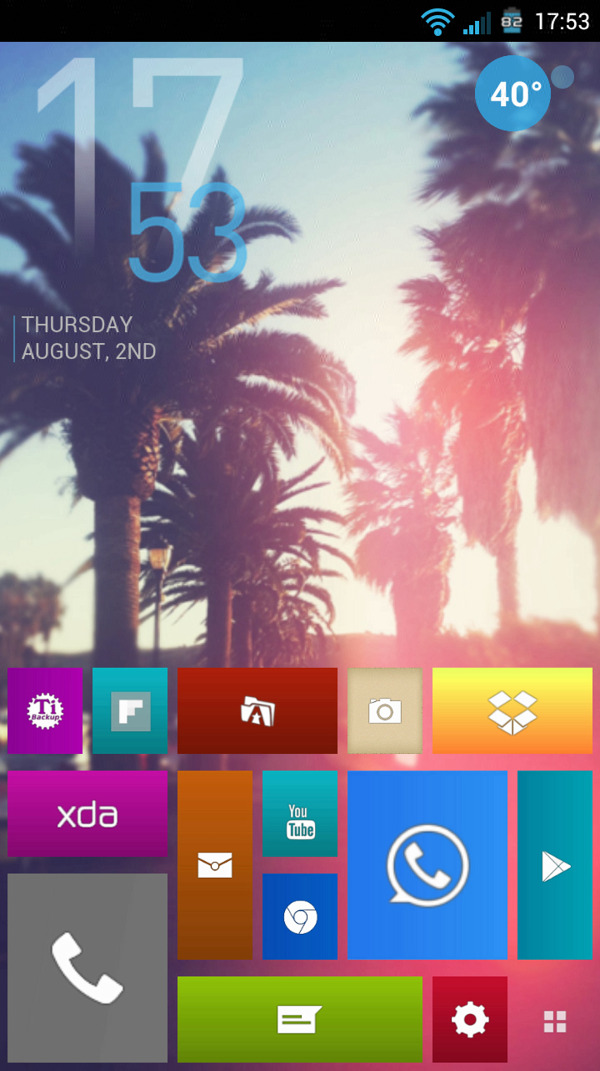The height and width of the screenshot is (1071, 600).
Task: Open Dropbox tile
Action: point(512,711)
